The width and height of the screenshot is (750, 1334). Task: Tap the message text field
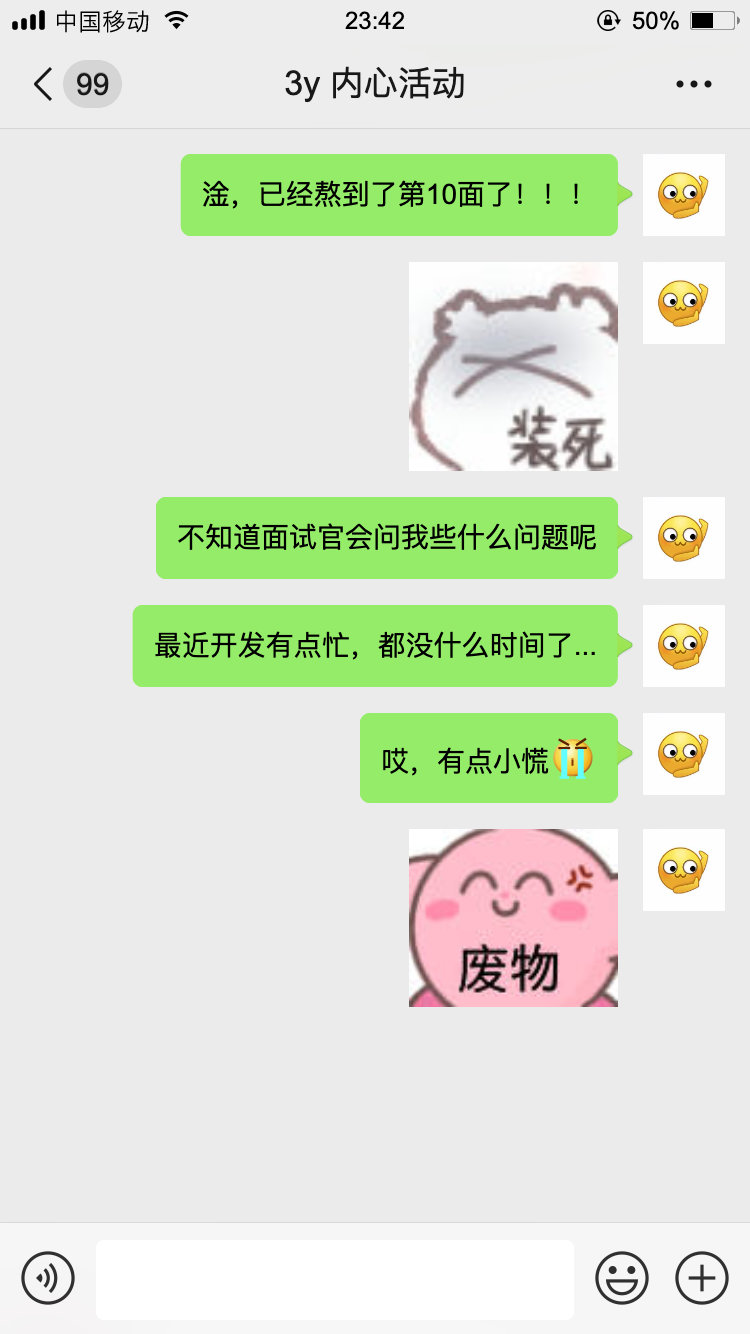point(335,1279)
